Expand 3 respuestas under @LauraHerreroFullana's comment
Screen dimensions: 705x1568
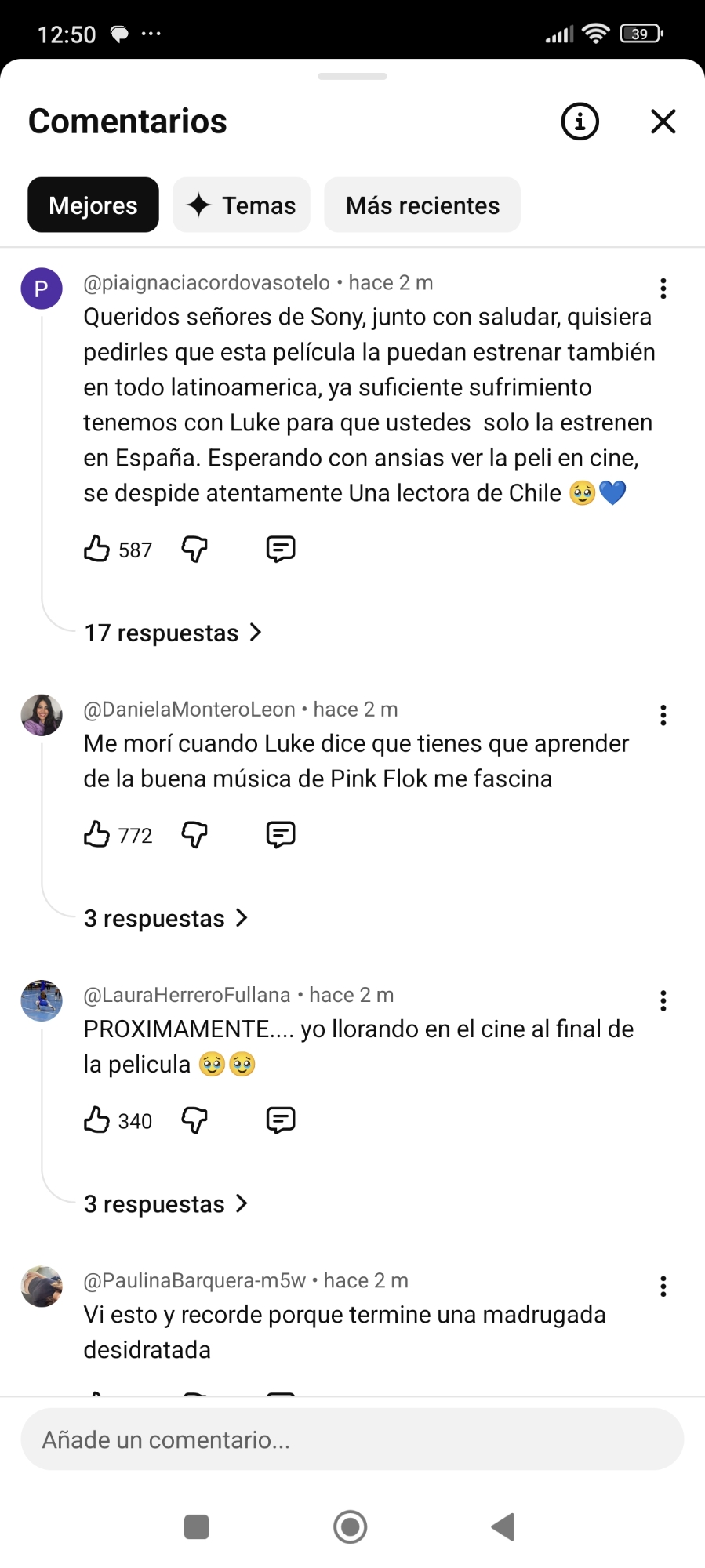pos(165,1203)
